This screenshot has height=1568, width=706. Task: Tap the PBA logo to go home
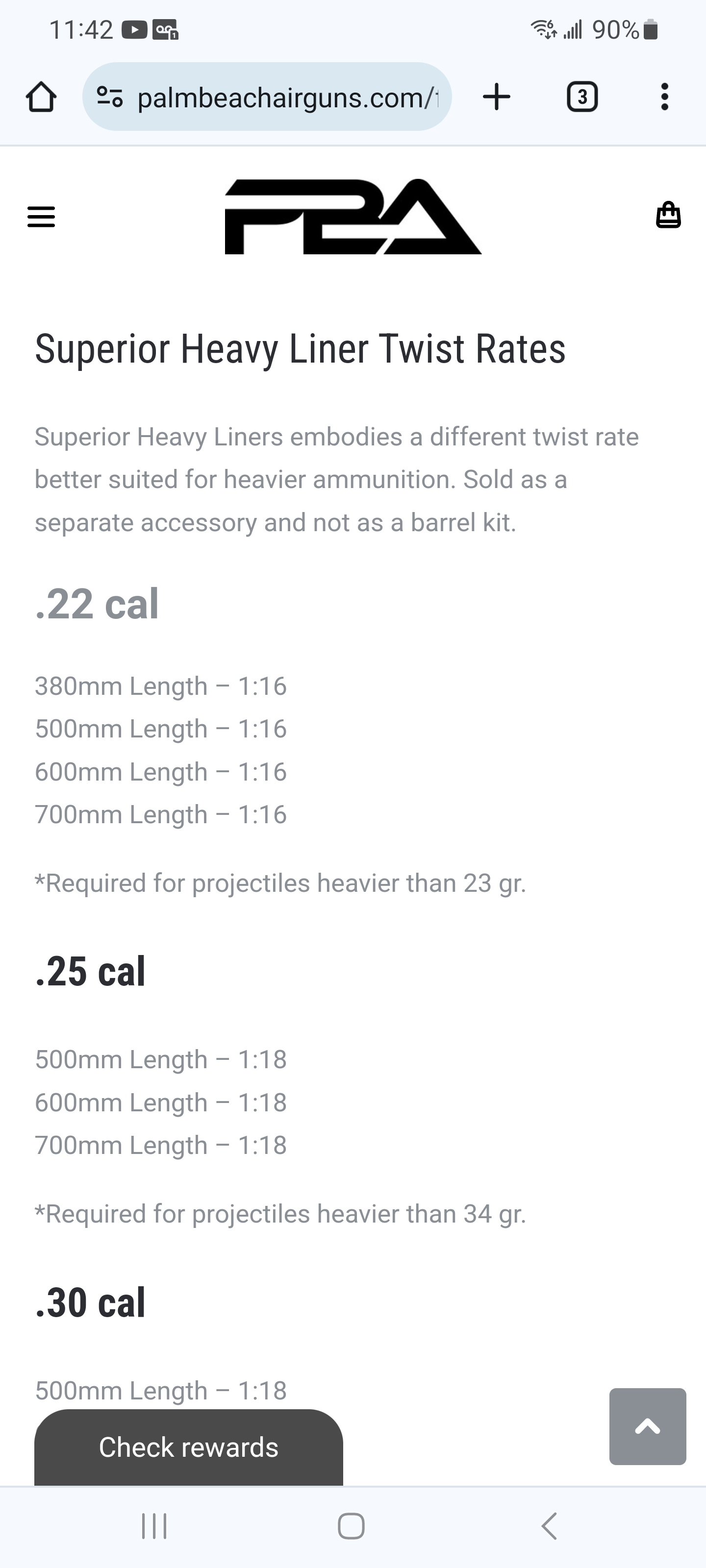(353, 217)
